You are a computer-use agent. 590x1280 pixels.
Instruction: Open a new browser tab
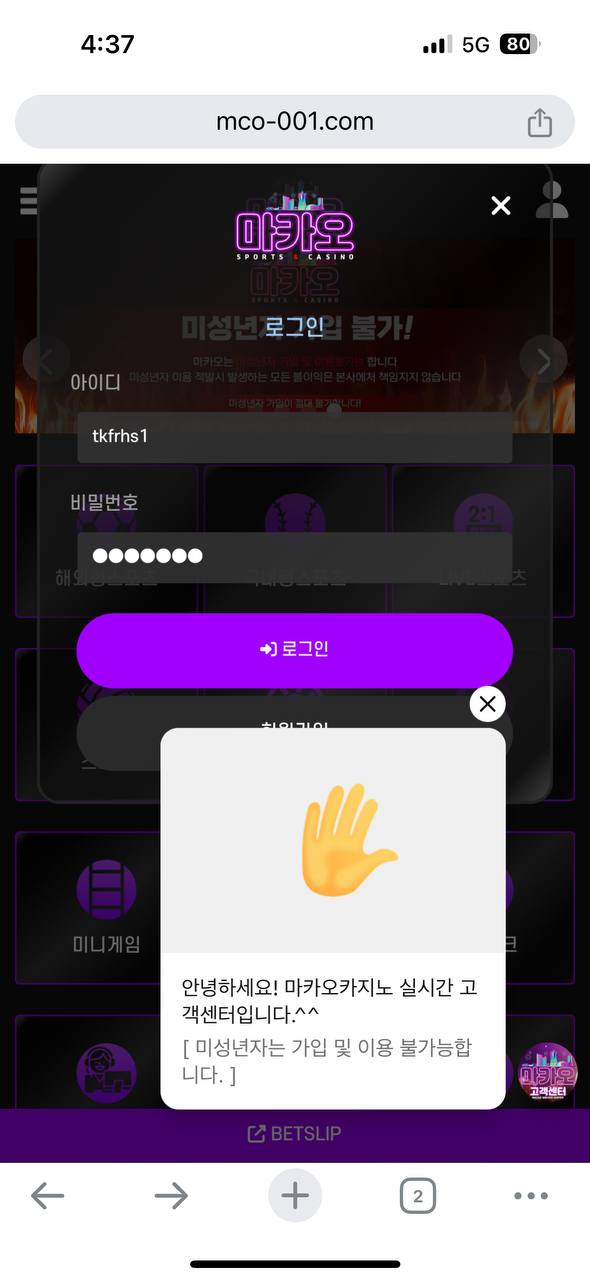[295, 1196]
